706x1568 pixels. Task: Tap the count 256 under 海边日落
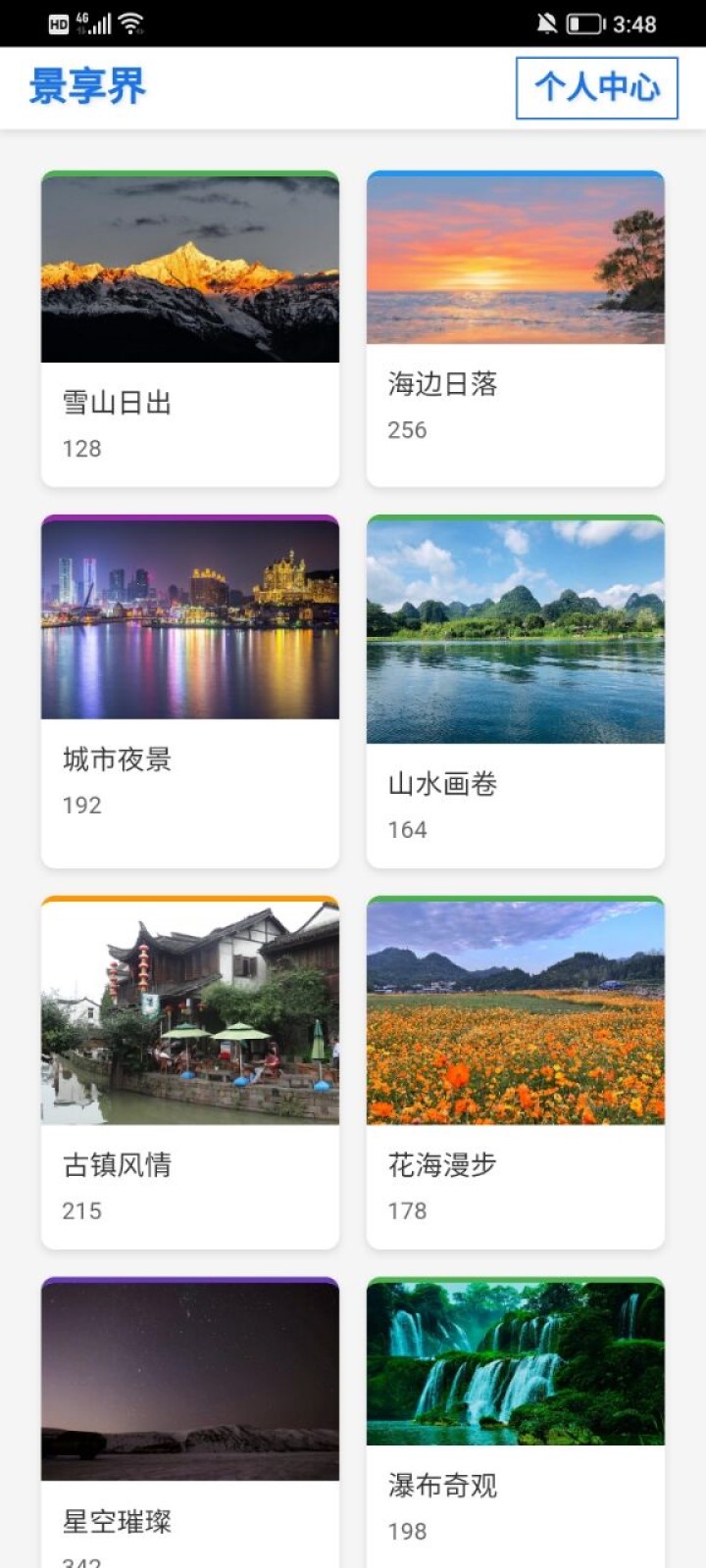[404, 429]
